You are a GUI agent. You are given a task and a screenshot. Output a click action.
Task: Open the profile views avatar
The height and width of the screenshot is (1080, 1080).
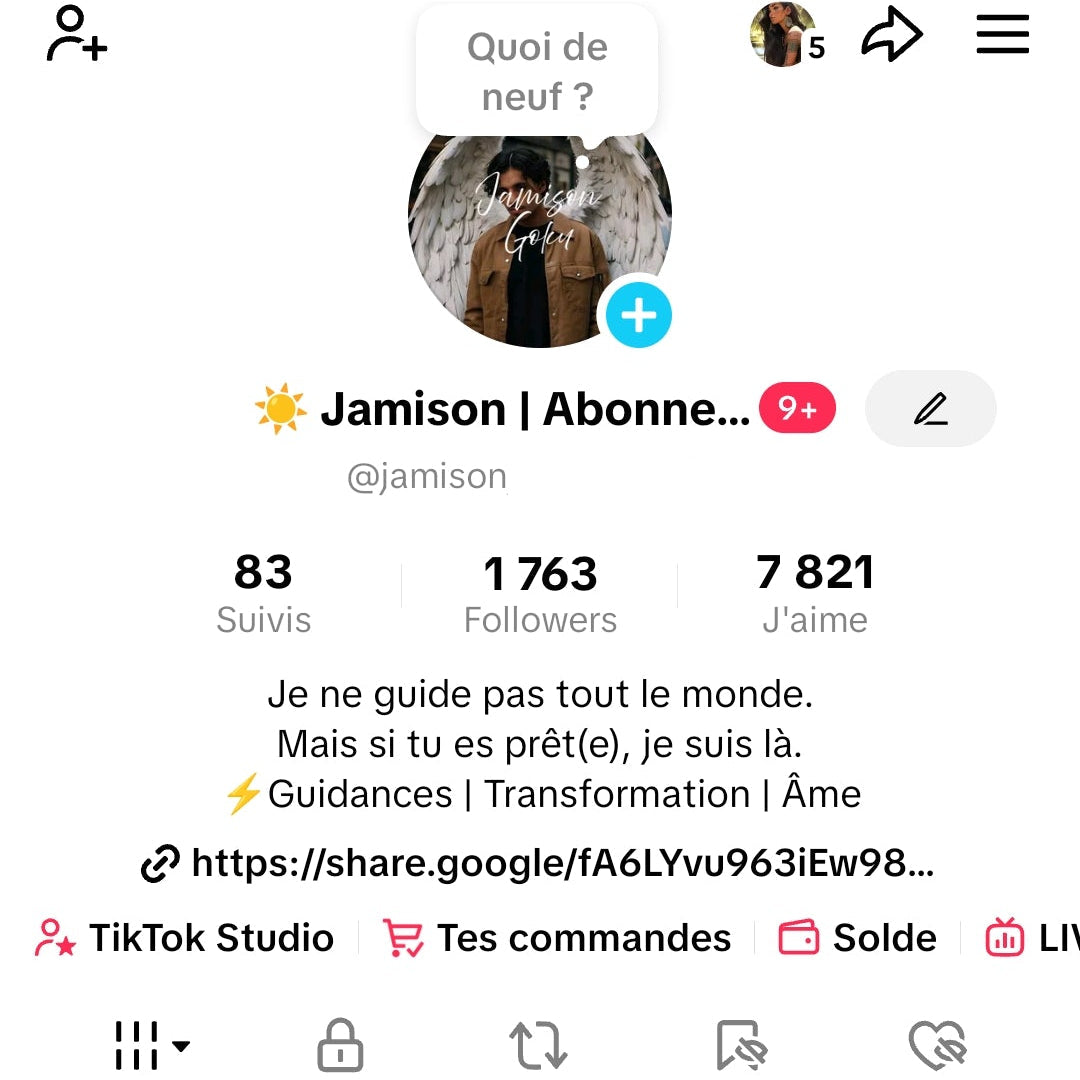click(783, 35)
